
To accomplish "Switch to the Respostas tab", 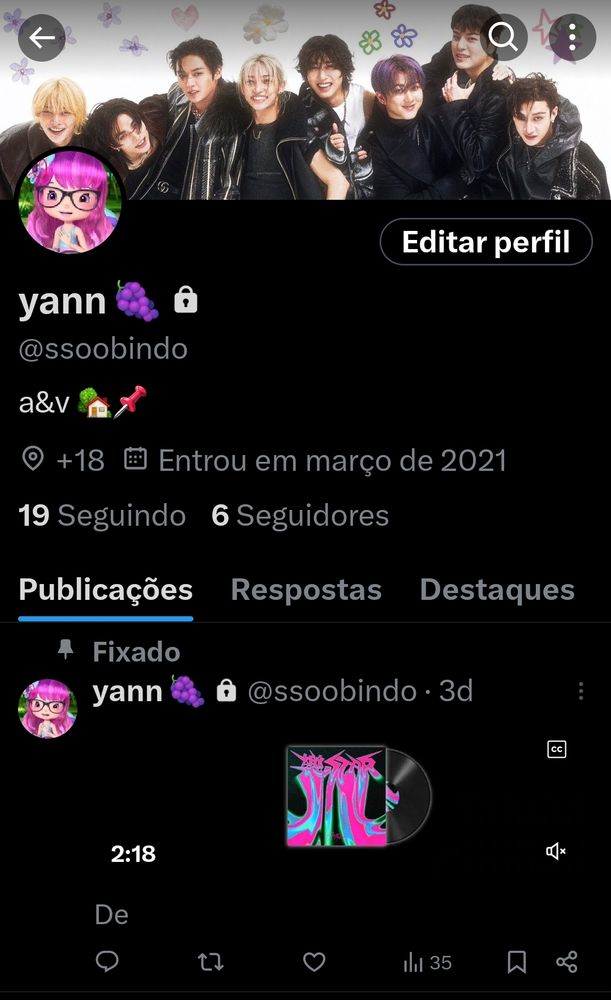I will coord(306,590).
